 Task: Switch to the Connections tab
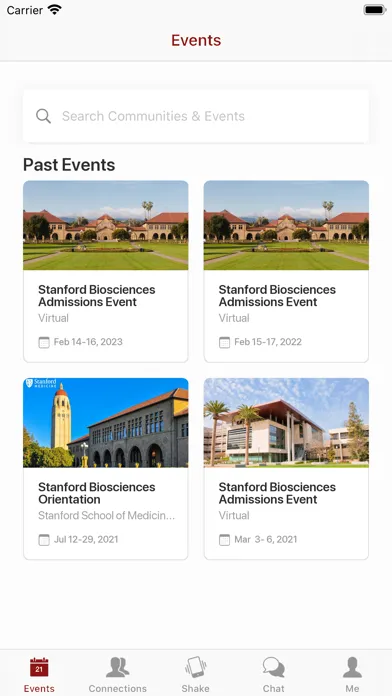118,674
